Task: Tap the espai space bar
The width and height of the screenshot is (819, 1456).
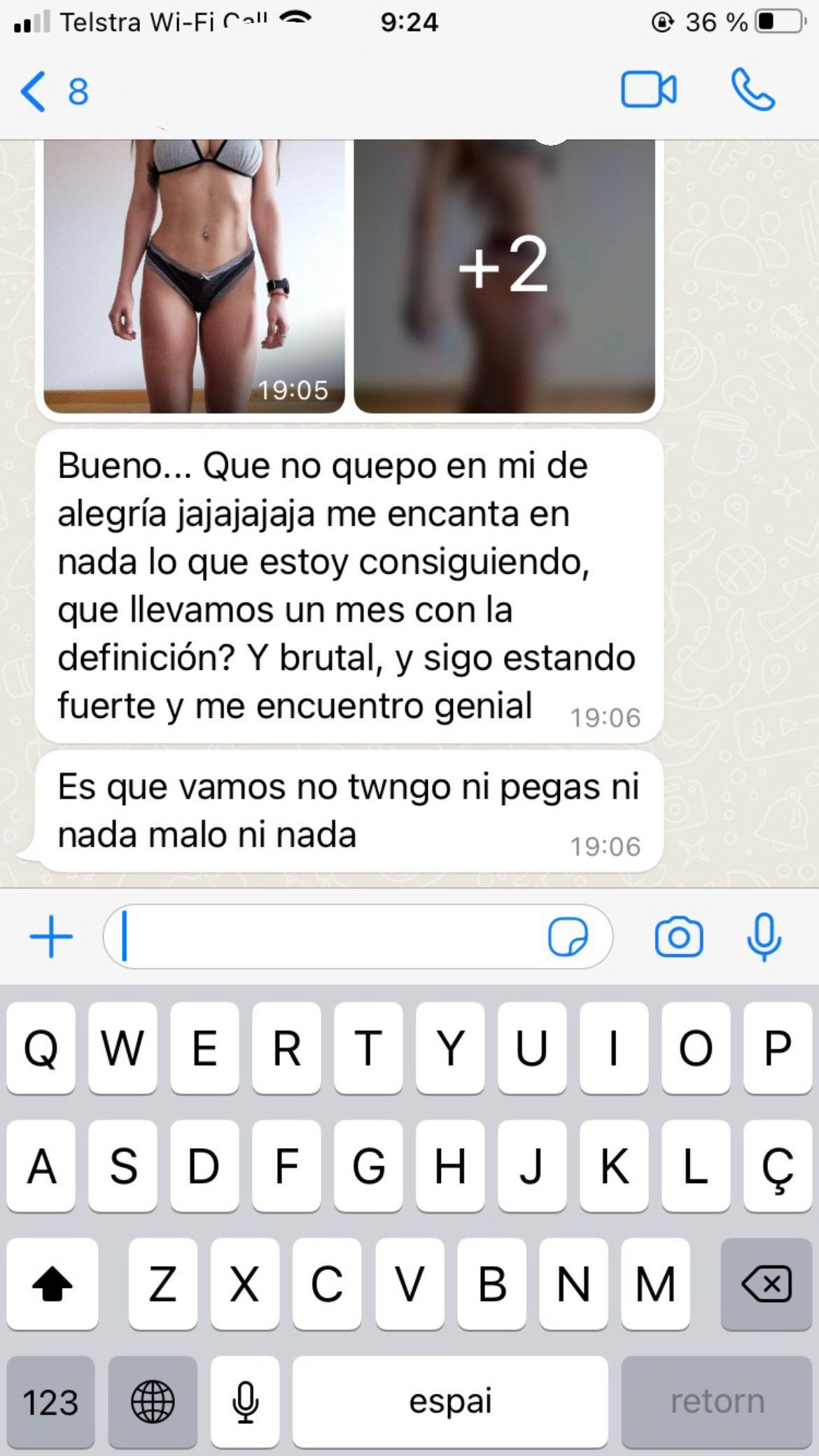Action: (450, 1402)
